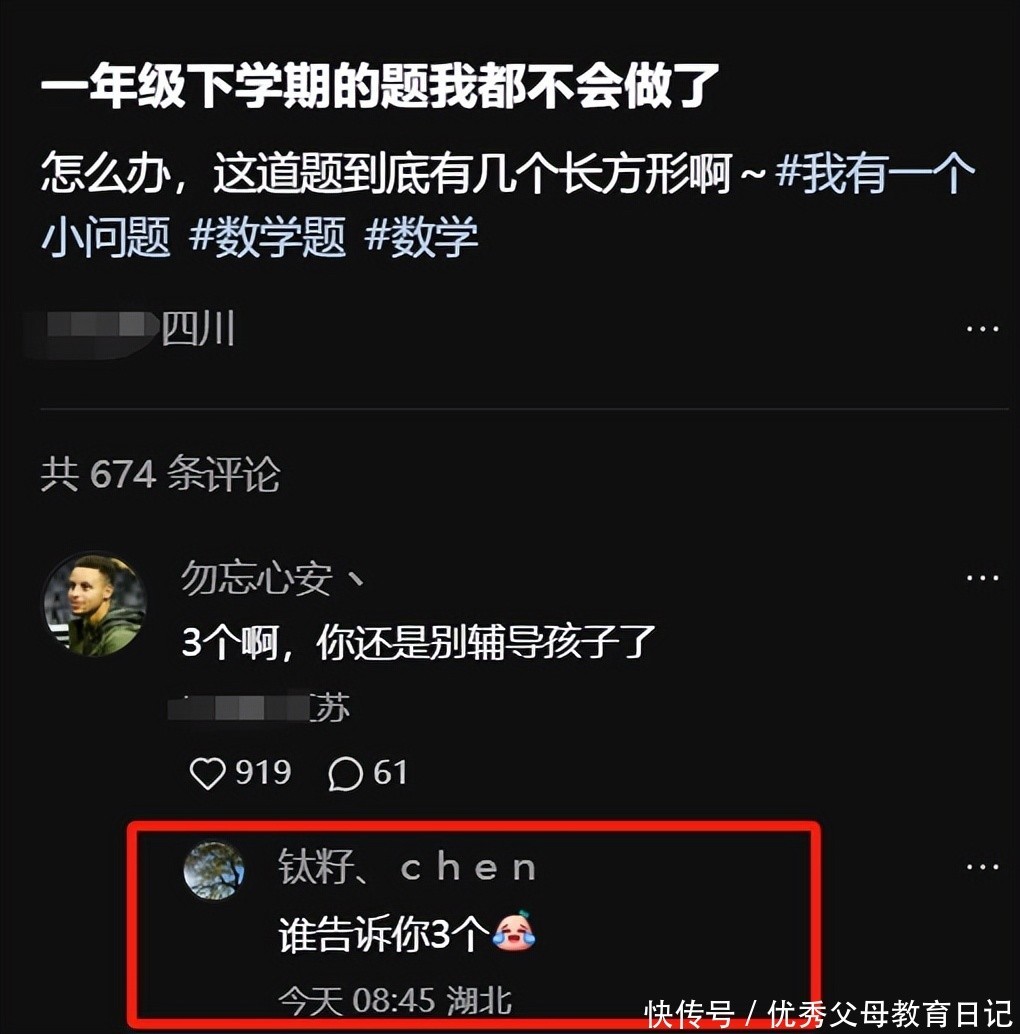1020x1034 pixels.
Task: Open the post's overflow menu beside 四川
Action: pyautogui.click(x=982, y=329)
